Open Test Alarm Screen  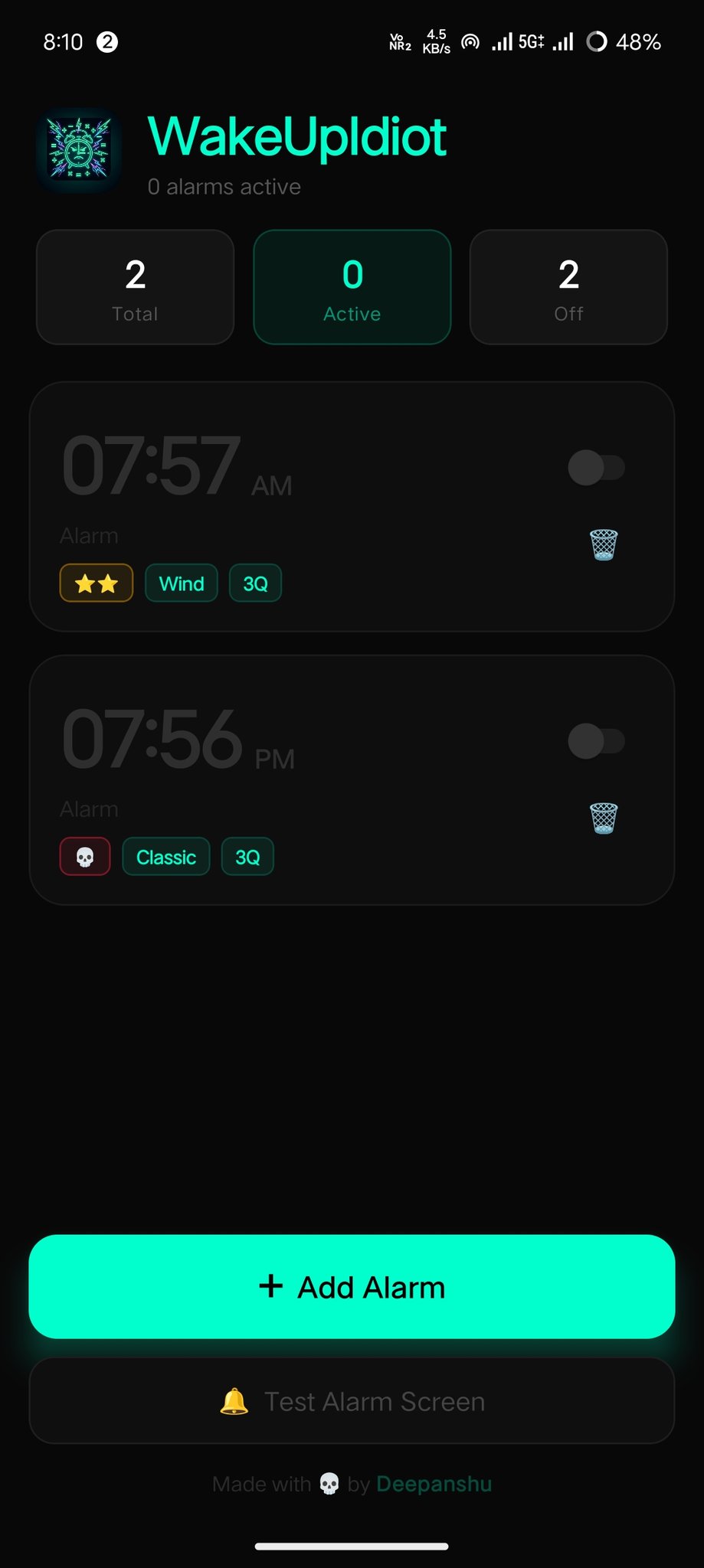click(352, 1401)
